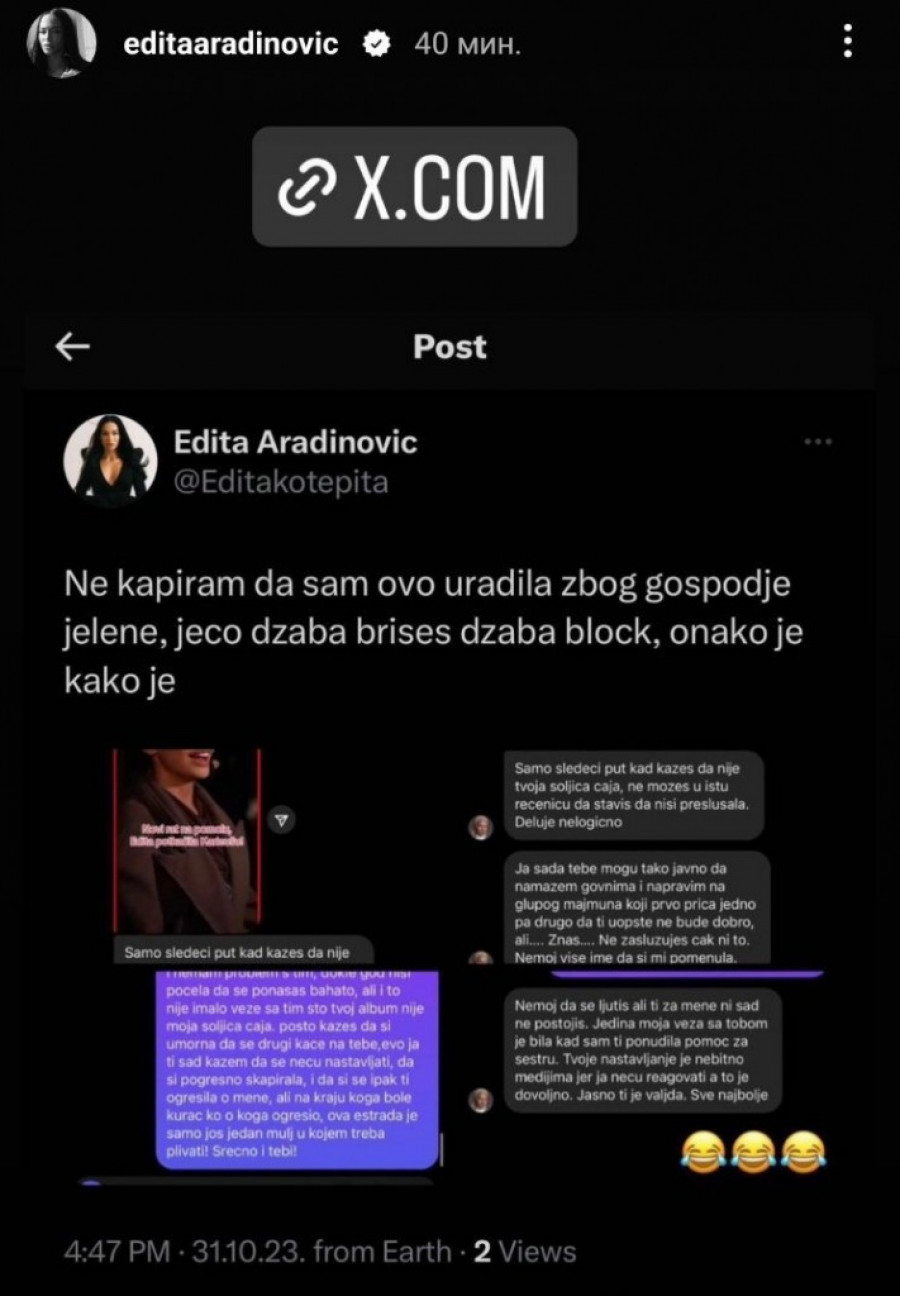Open the story overflow menu

point(847,41)
